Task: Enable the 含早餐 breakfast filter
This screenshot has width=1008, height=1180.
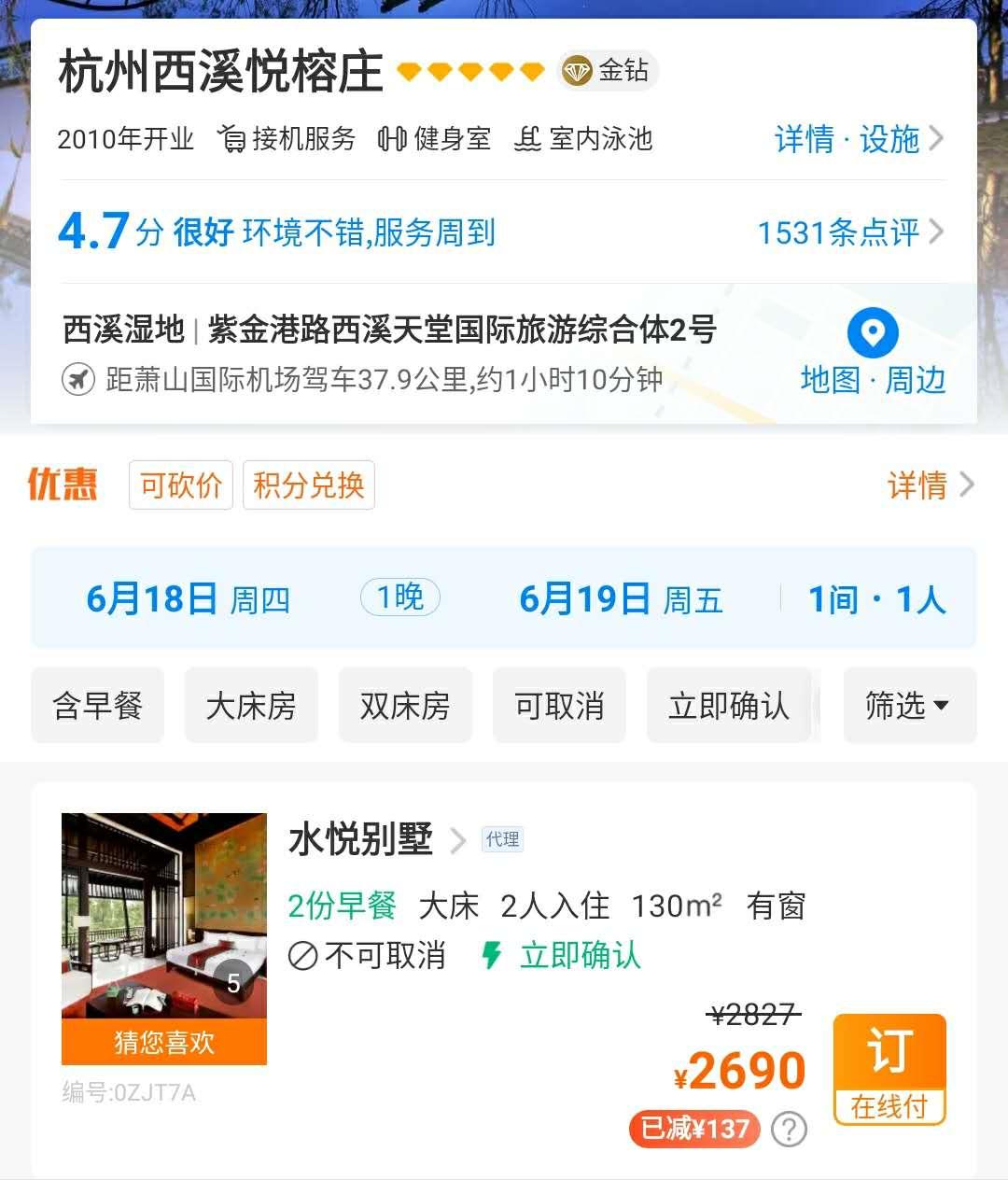Action: [x=97, y=706]
